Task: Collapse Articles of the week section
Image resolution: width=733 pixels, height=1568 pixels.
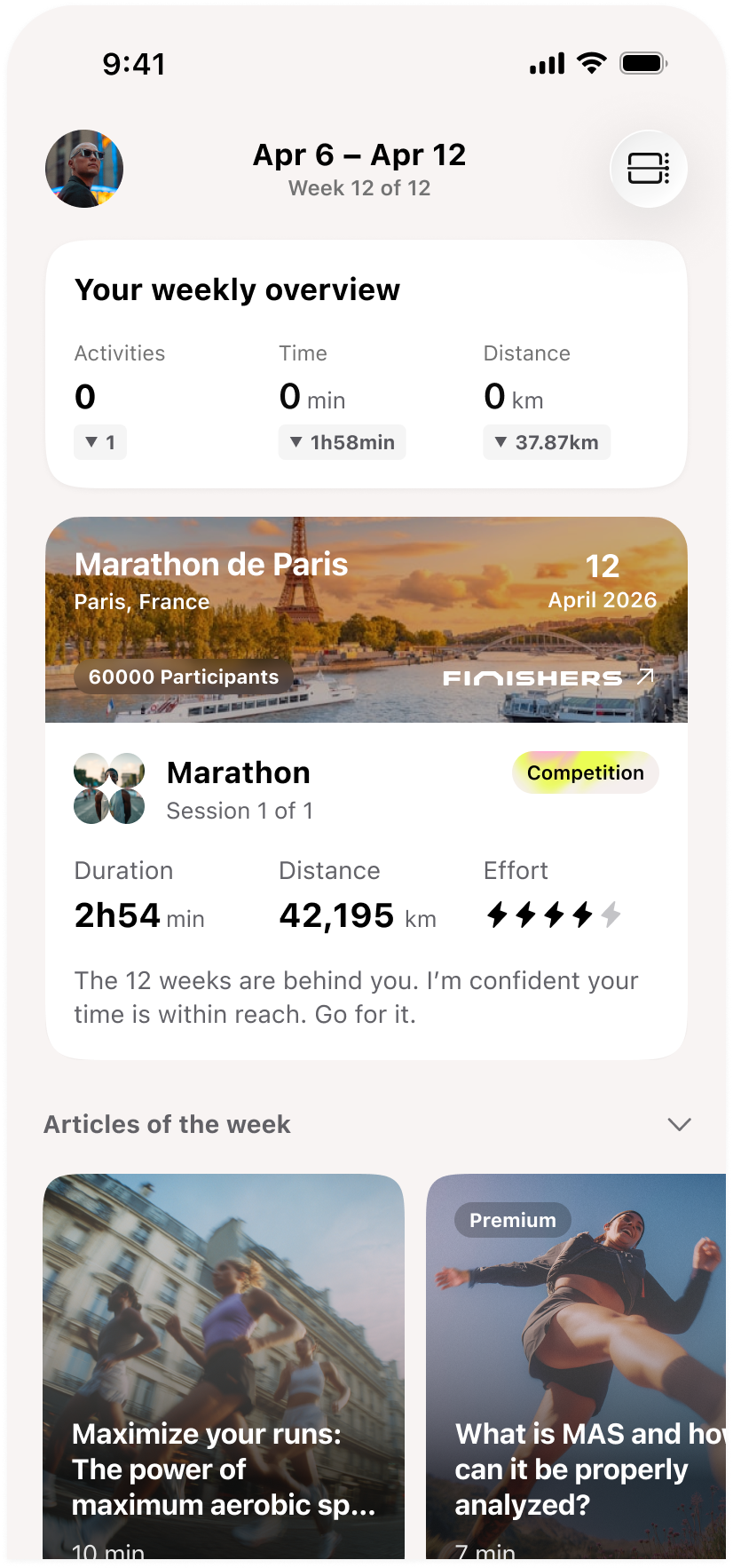Action: click(x=679, y=1124)
